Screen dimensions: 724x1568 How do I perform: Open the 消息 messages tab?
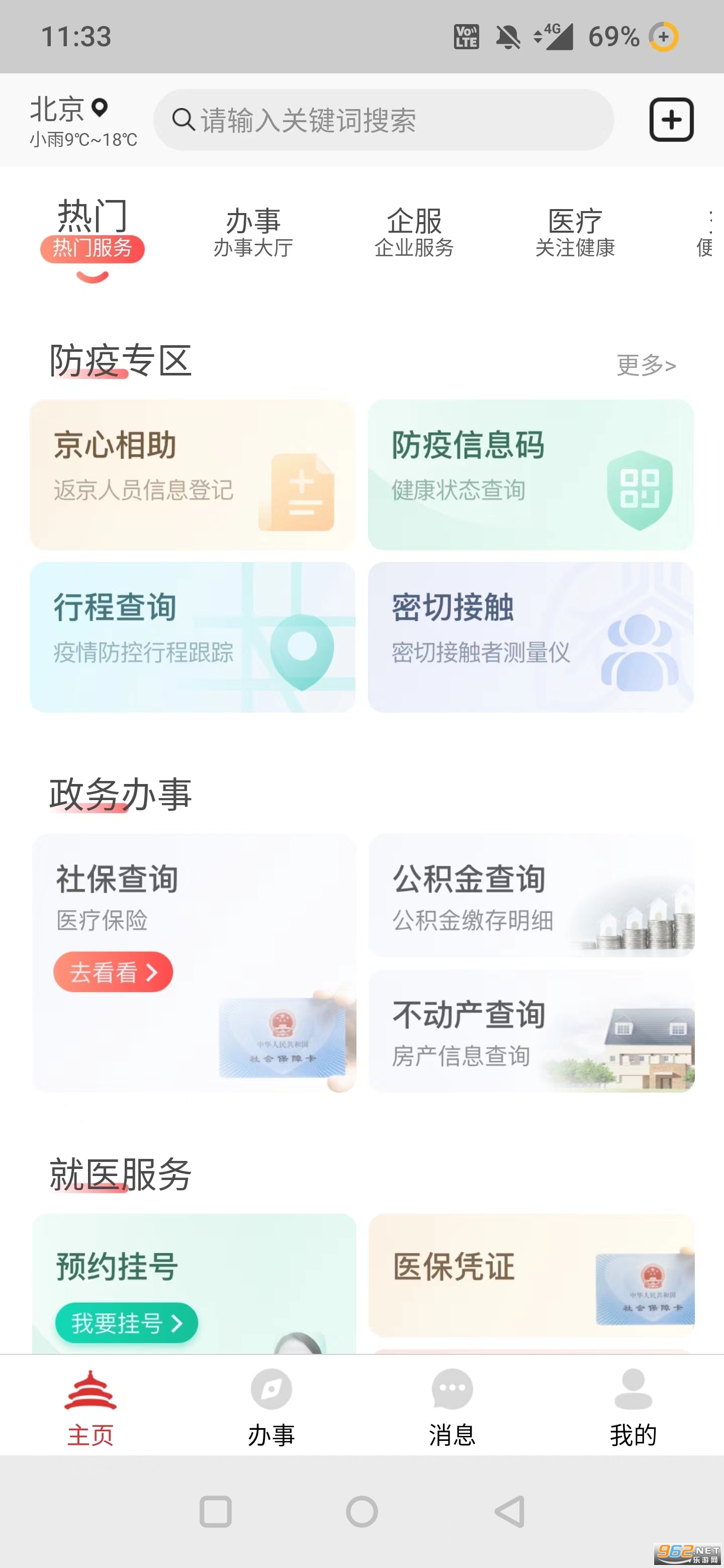[x=452, y=1407]
